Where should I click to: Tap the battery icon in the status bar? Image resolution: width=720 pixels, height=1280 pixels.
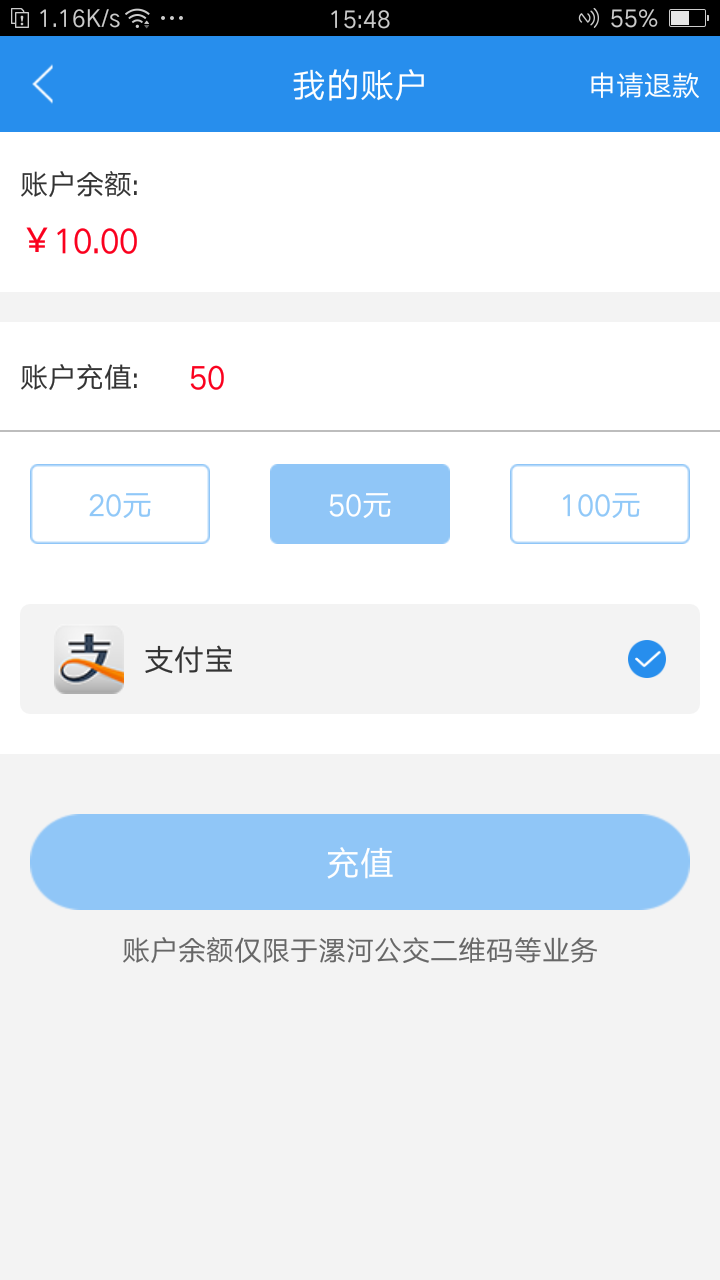pyautogui.click(x=688, y=18)
